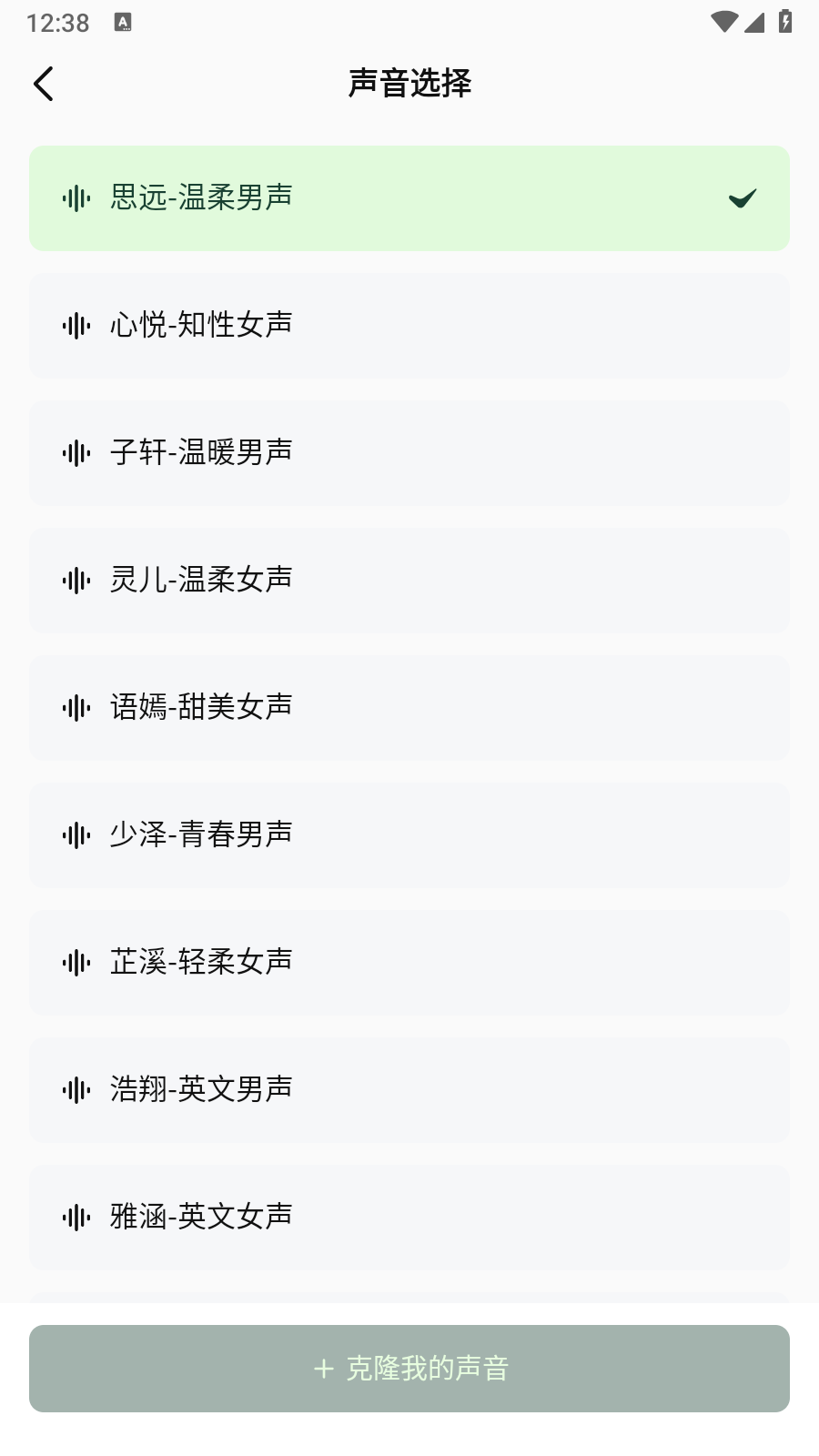Screen dimensions: 819x1456
Task: Tap the 克隆我的声音 button
Action: pyautogui.click(x=409, y=1369)
